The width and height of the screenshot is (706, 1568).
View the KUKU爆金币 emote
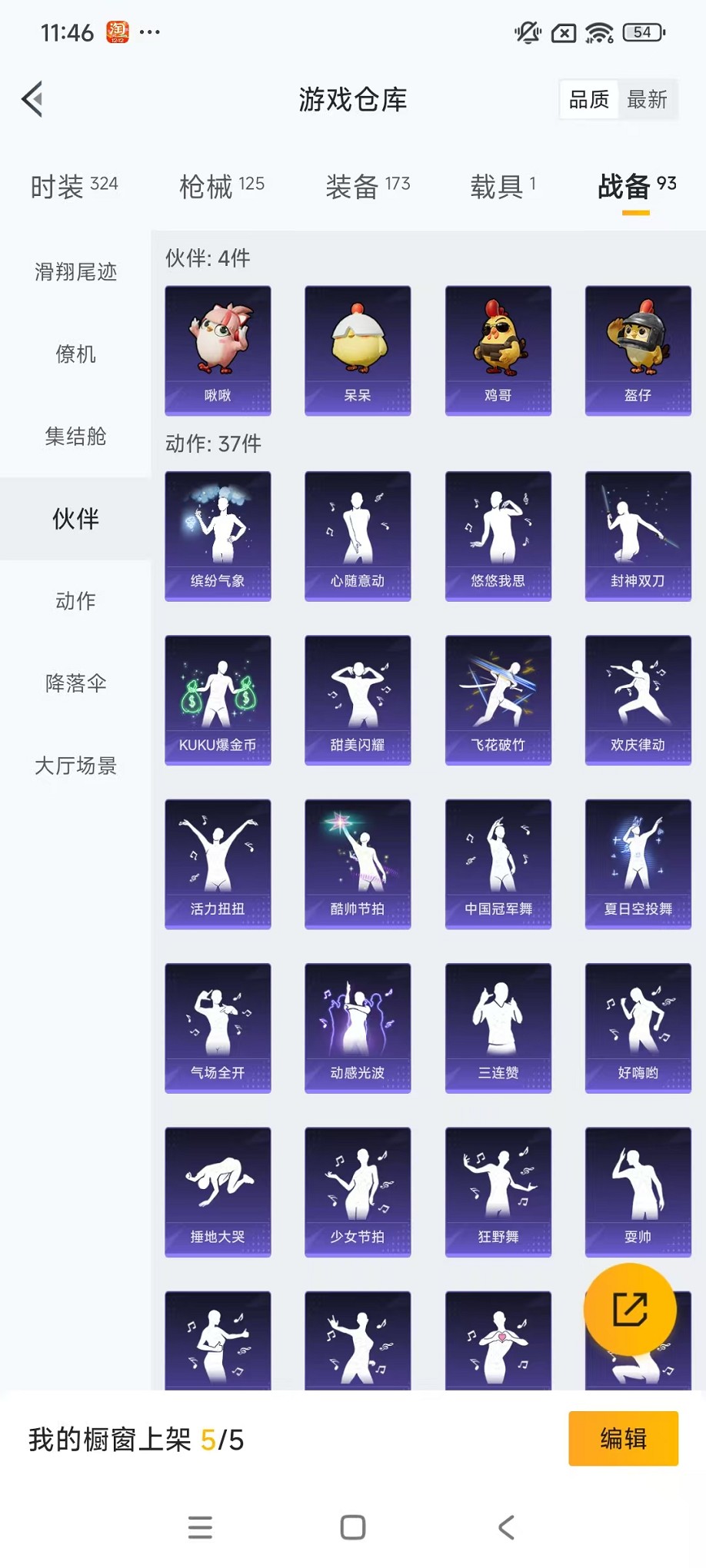[218, 699]
